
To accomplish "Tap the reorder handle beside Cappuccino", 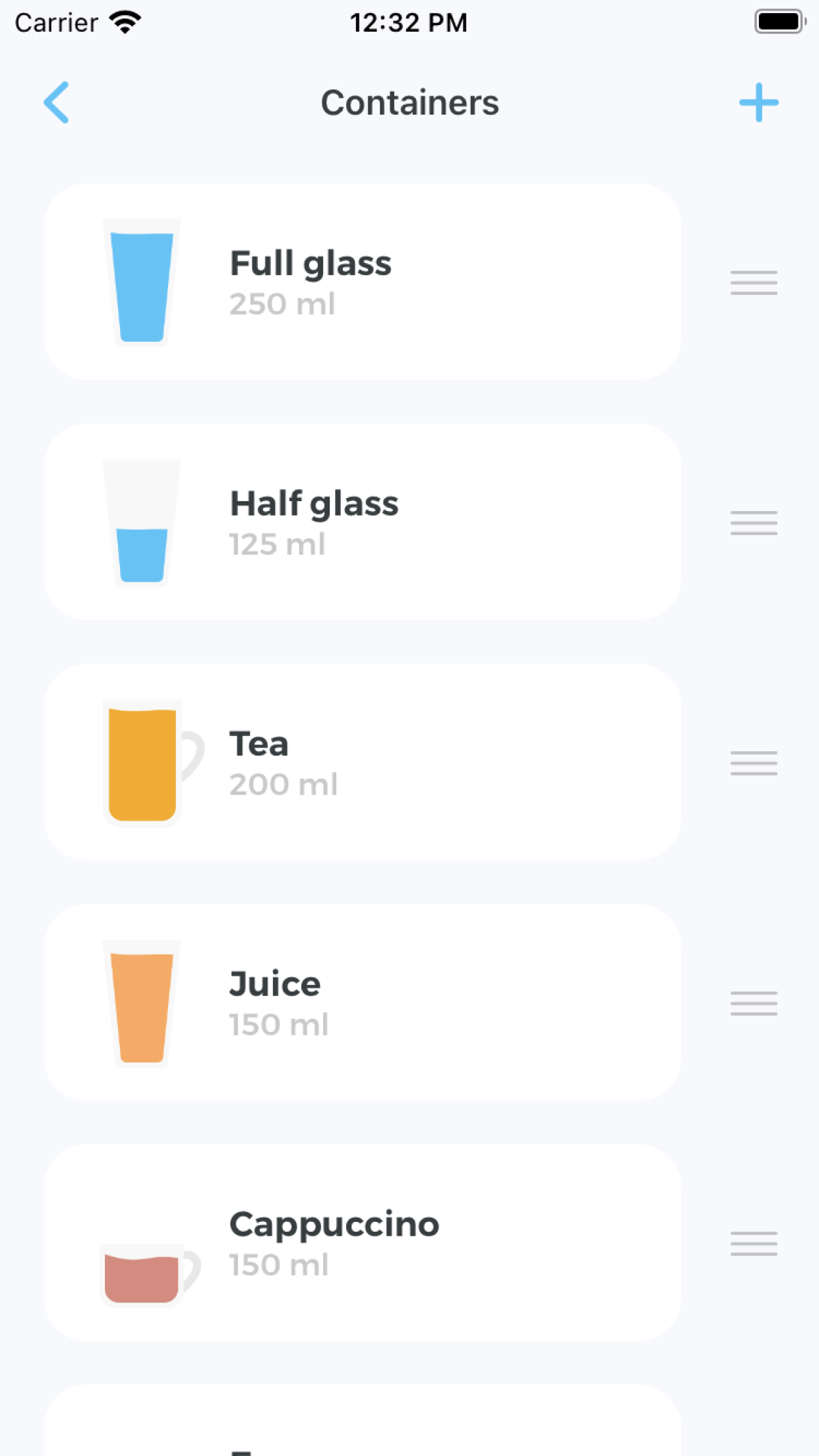I will coord(754,1243).
